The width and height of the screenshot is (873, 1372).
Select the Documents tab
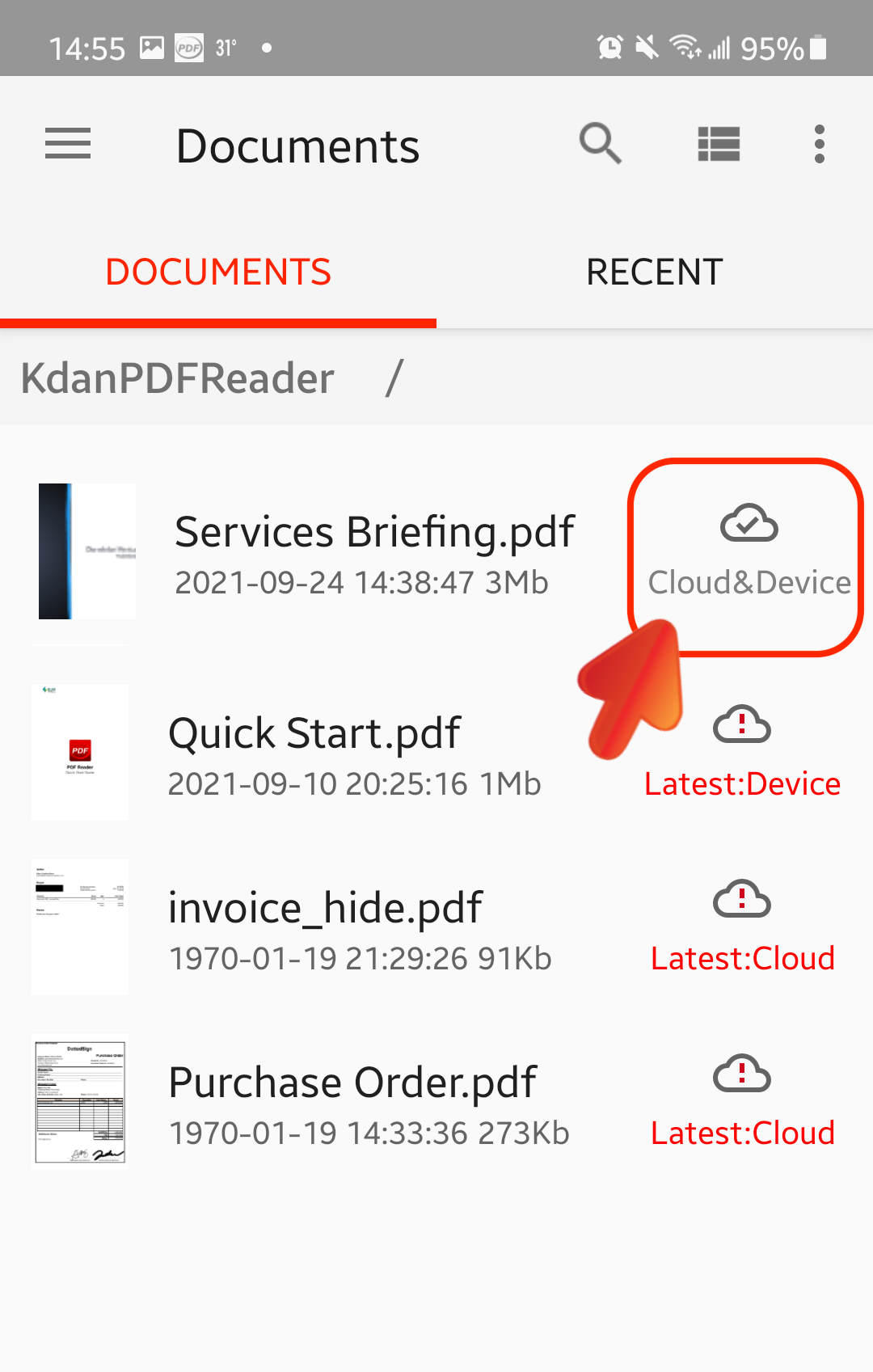click(x=218, y=272)
